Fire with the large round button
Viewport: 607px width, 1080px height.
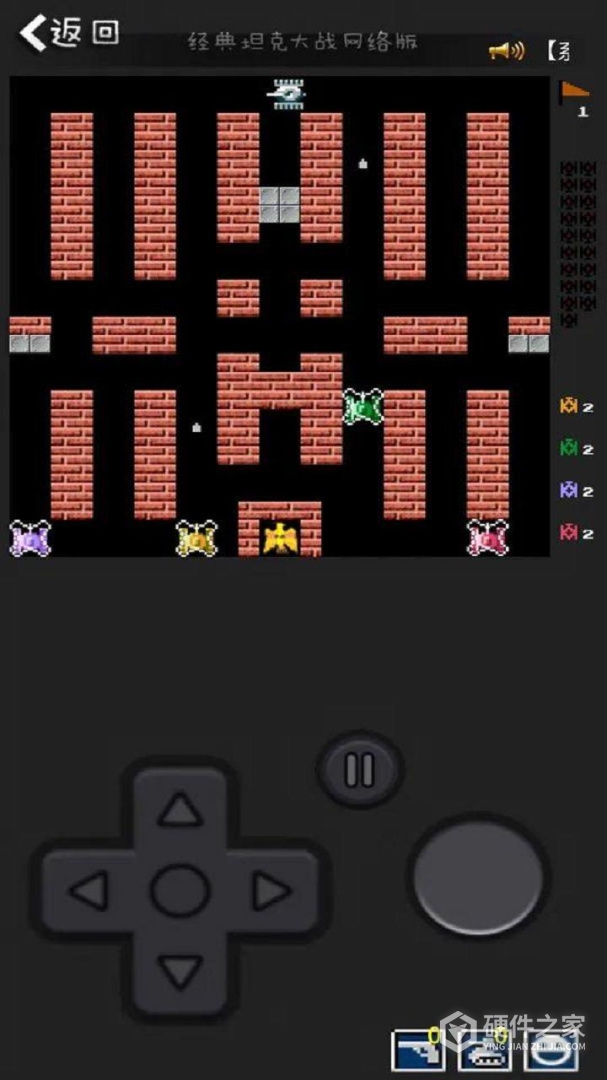click(478, 877)
